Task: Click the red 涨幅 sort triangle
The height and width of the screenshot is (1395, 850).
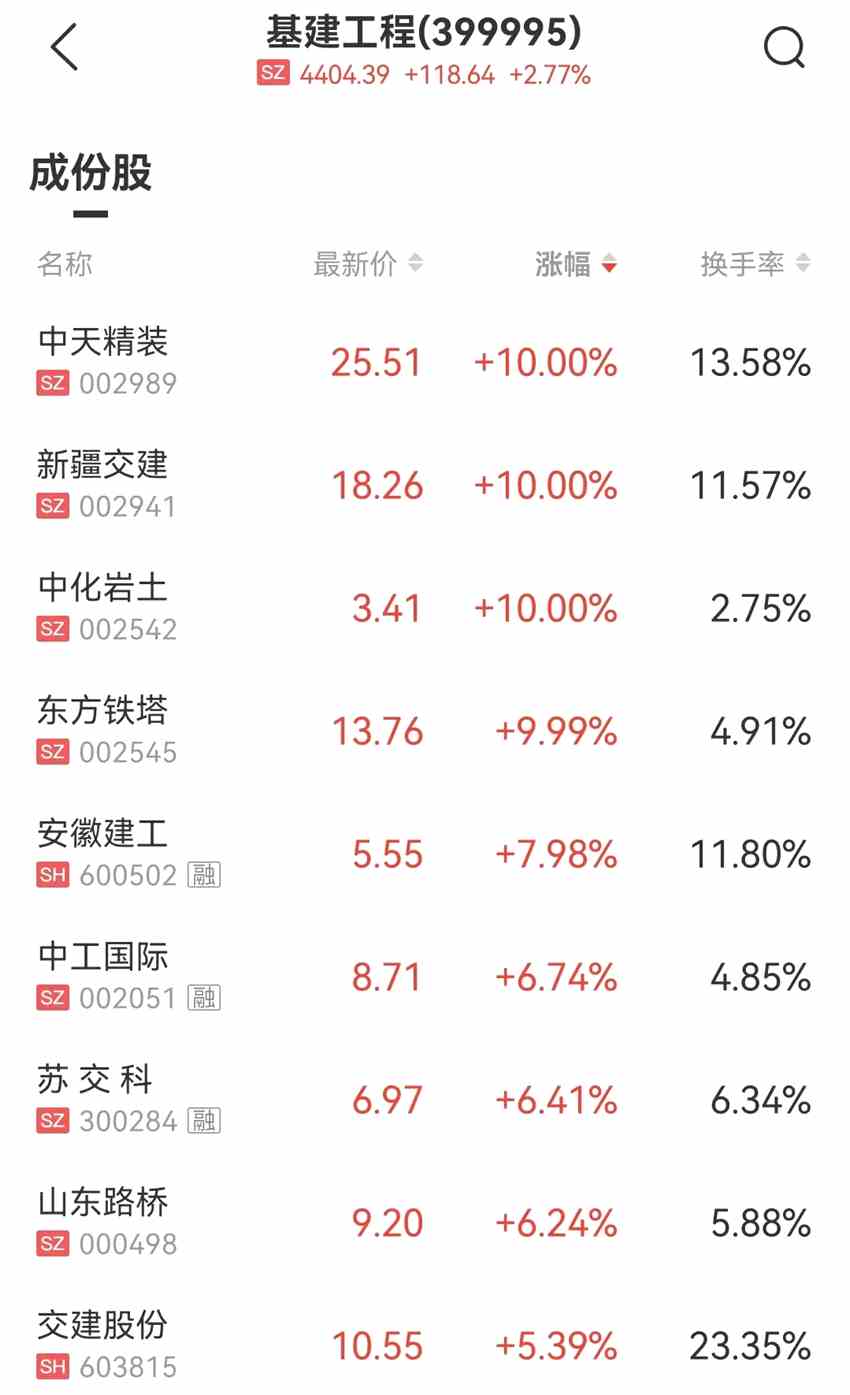Action: click(609, 264)
